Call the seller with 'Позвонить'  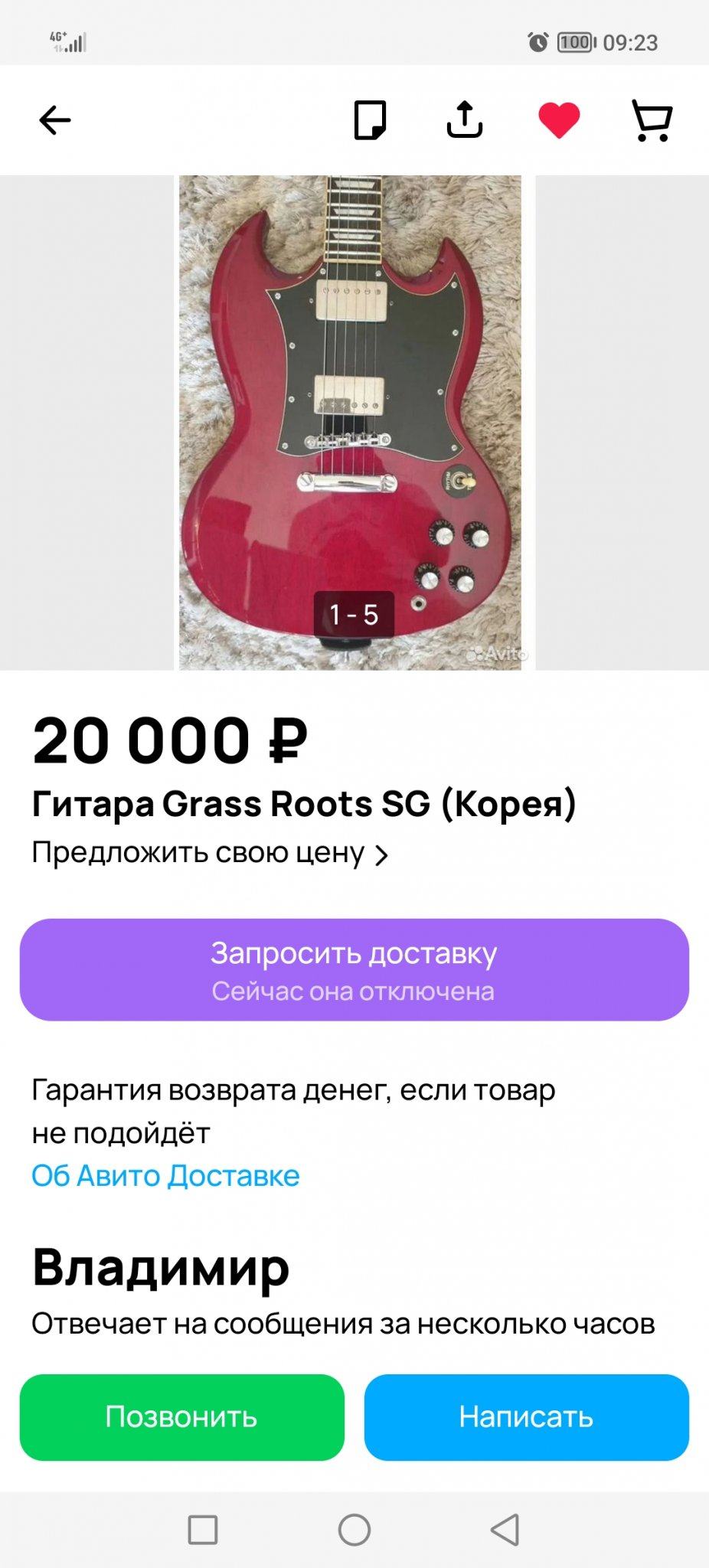coord(181,1417)
